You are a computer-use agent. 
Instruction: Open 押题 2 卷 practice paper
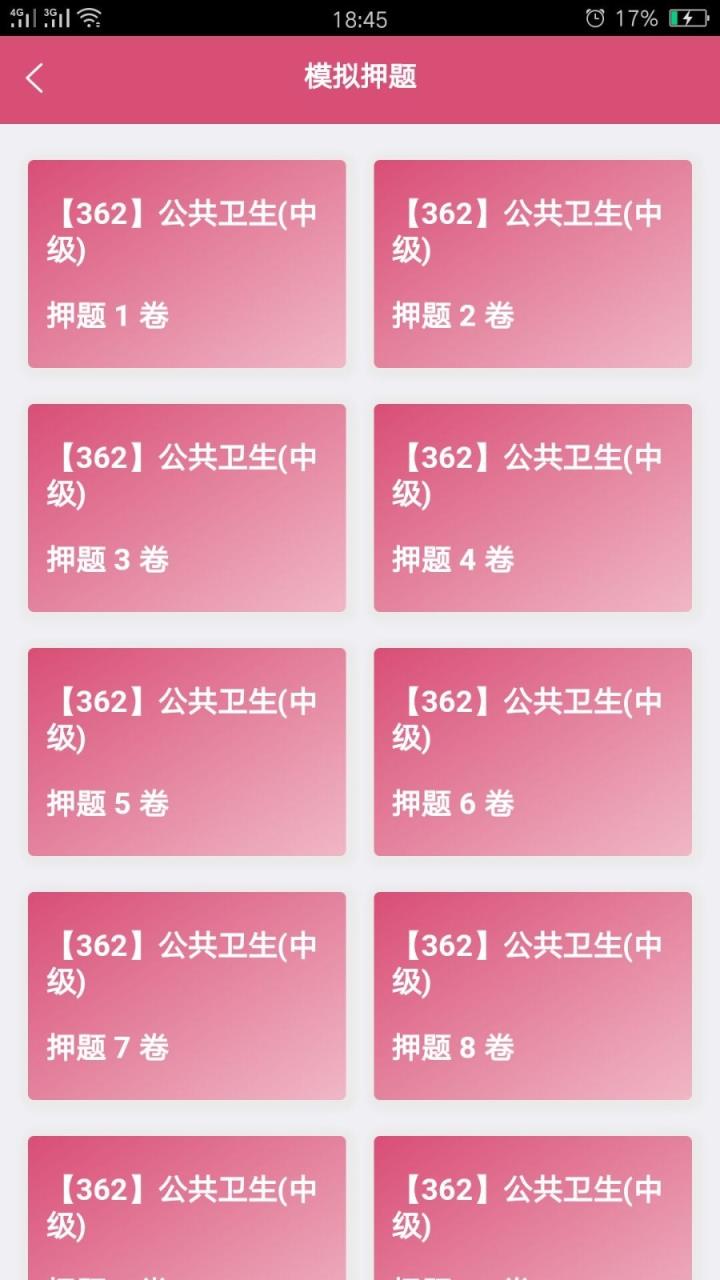pyautogui.click(x=532, y=263)
